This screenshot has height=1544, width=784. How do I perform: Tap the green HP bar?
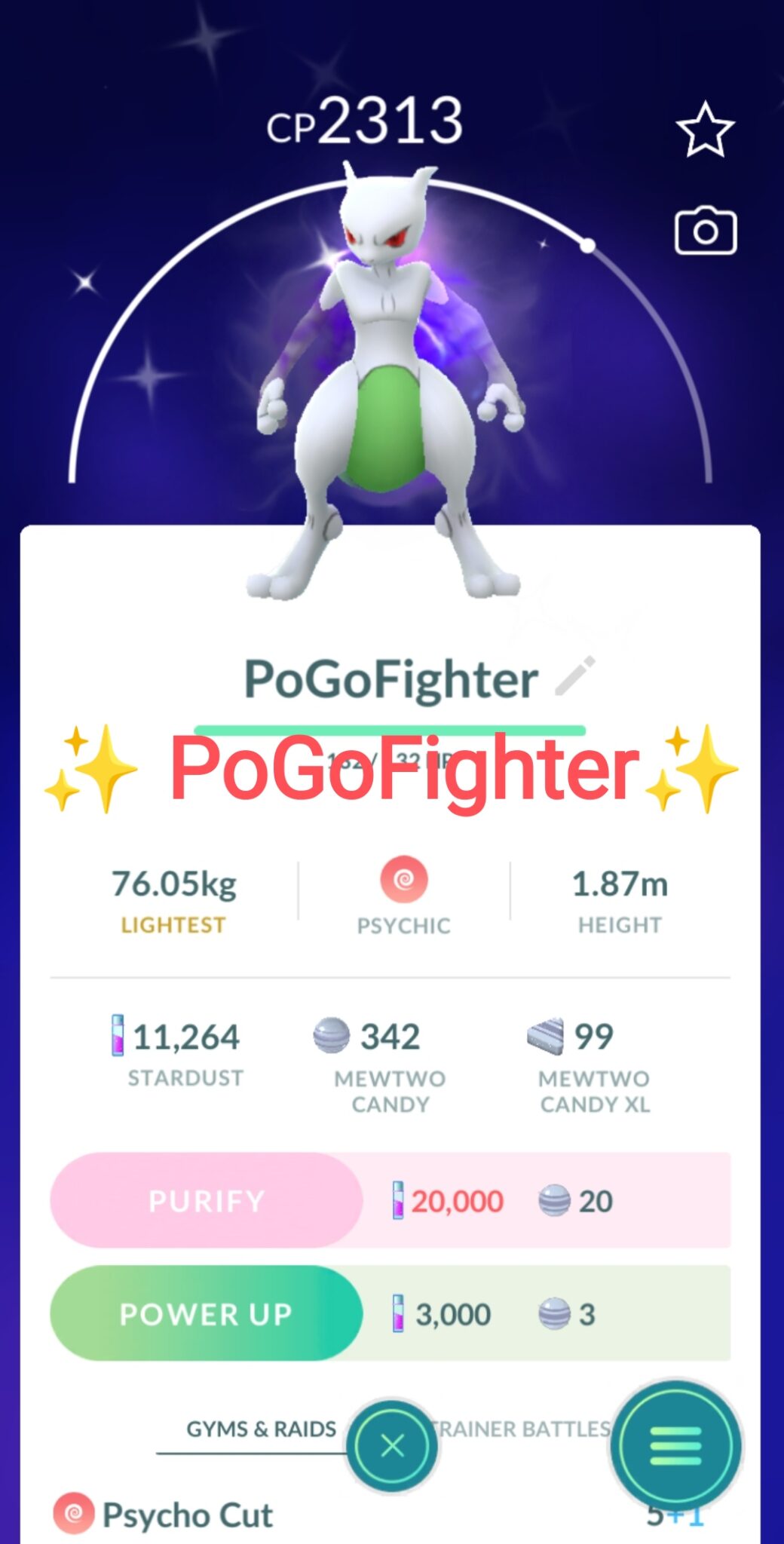coord(390,730)
